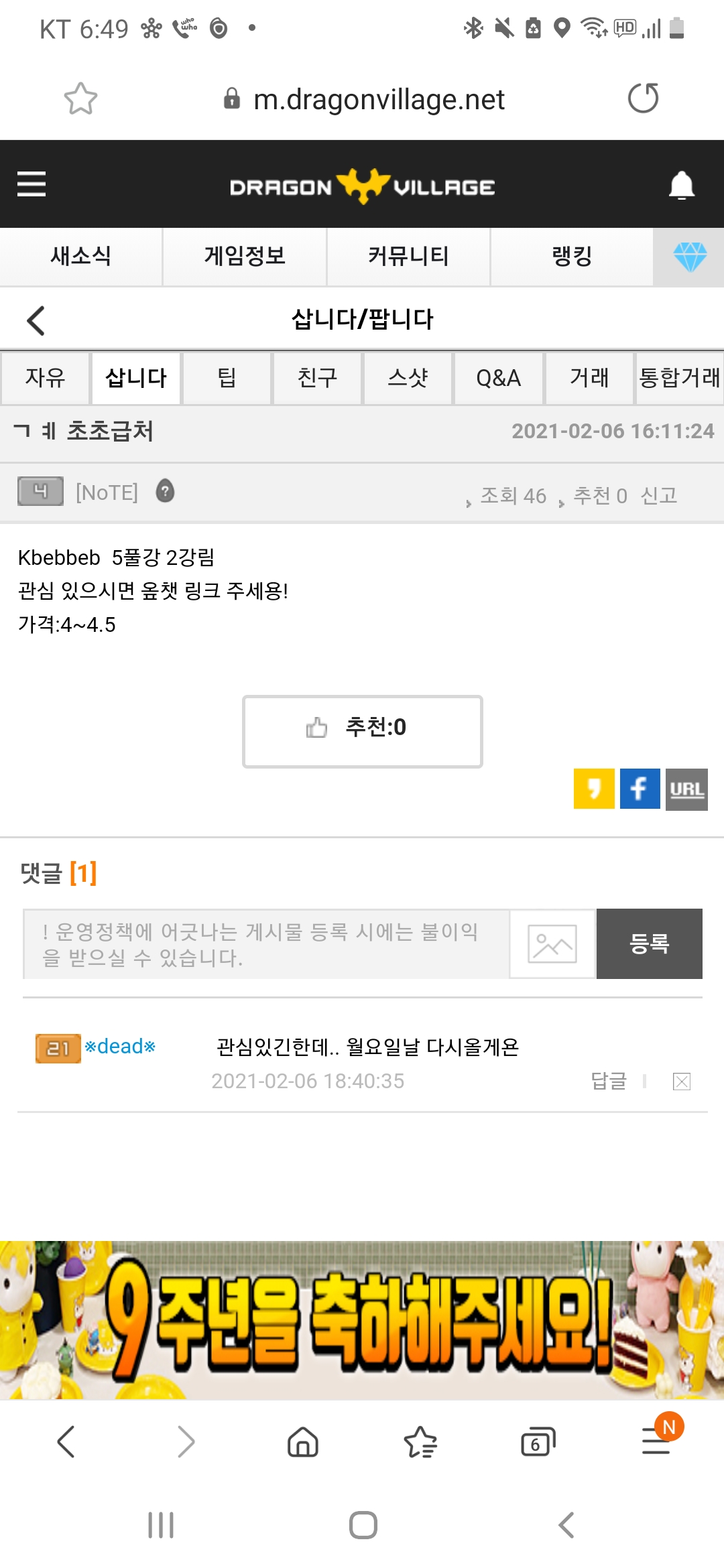This screenshot has height=1568, width=724.
Task: Open the 랭킹 tab
Action: click(572, 256)
